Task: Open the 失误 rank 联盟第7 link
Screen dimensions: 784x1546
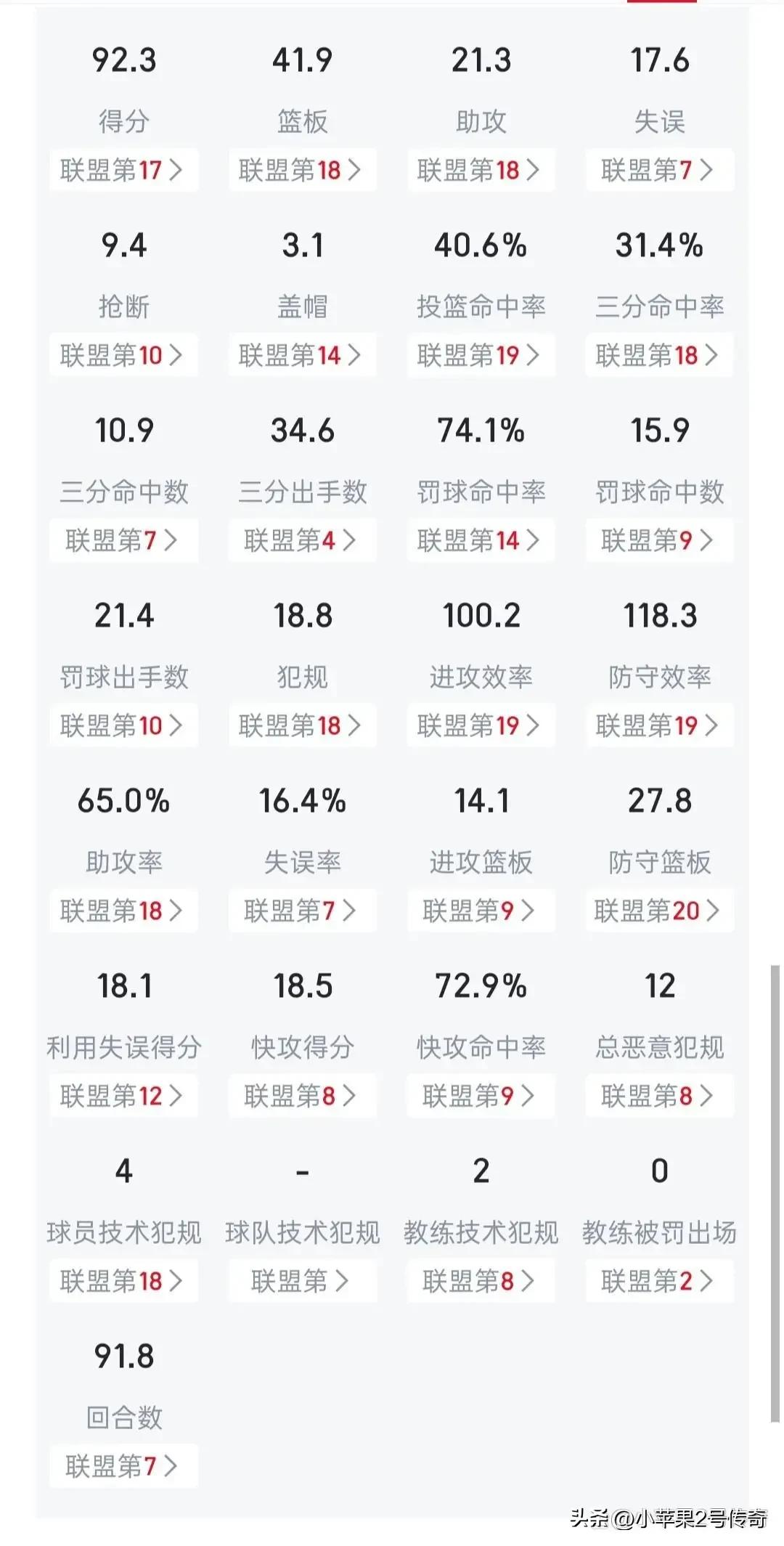Action: tap(659, 170)
